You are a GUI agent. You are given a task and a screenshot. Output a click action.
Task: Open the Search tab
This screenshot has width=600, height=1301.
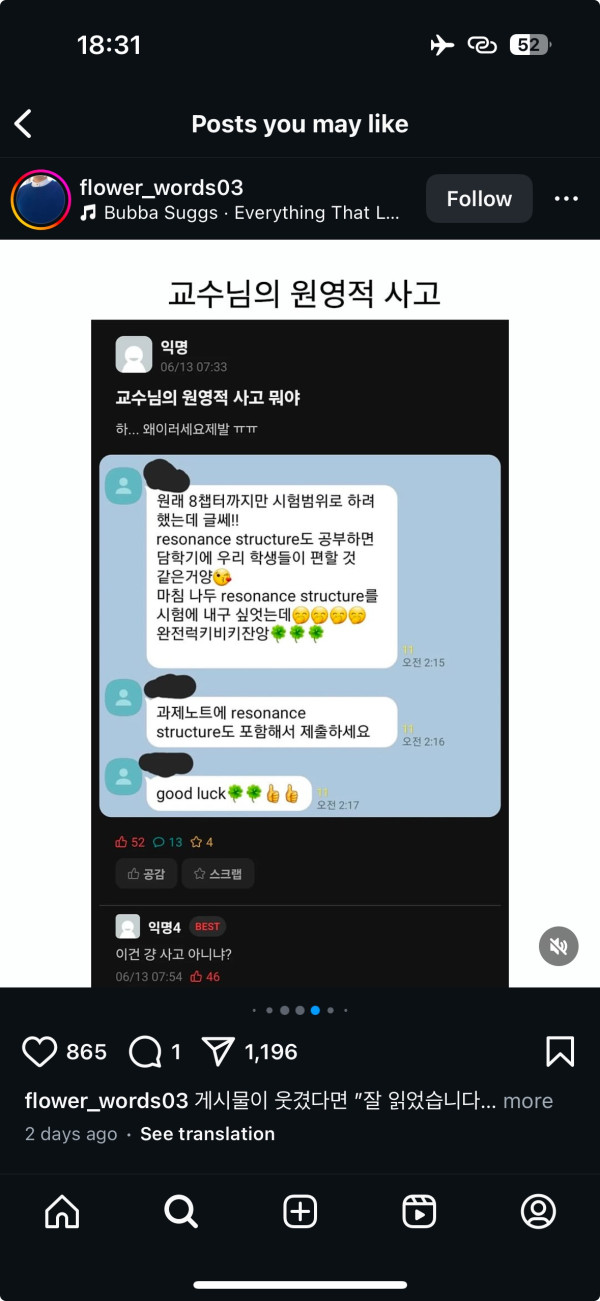(181, 1212)
